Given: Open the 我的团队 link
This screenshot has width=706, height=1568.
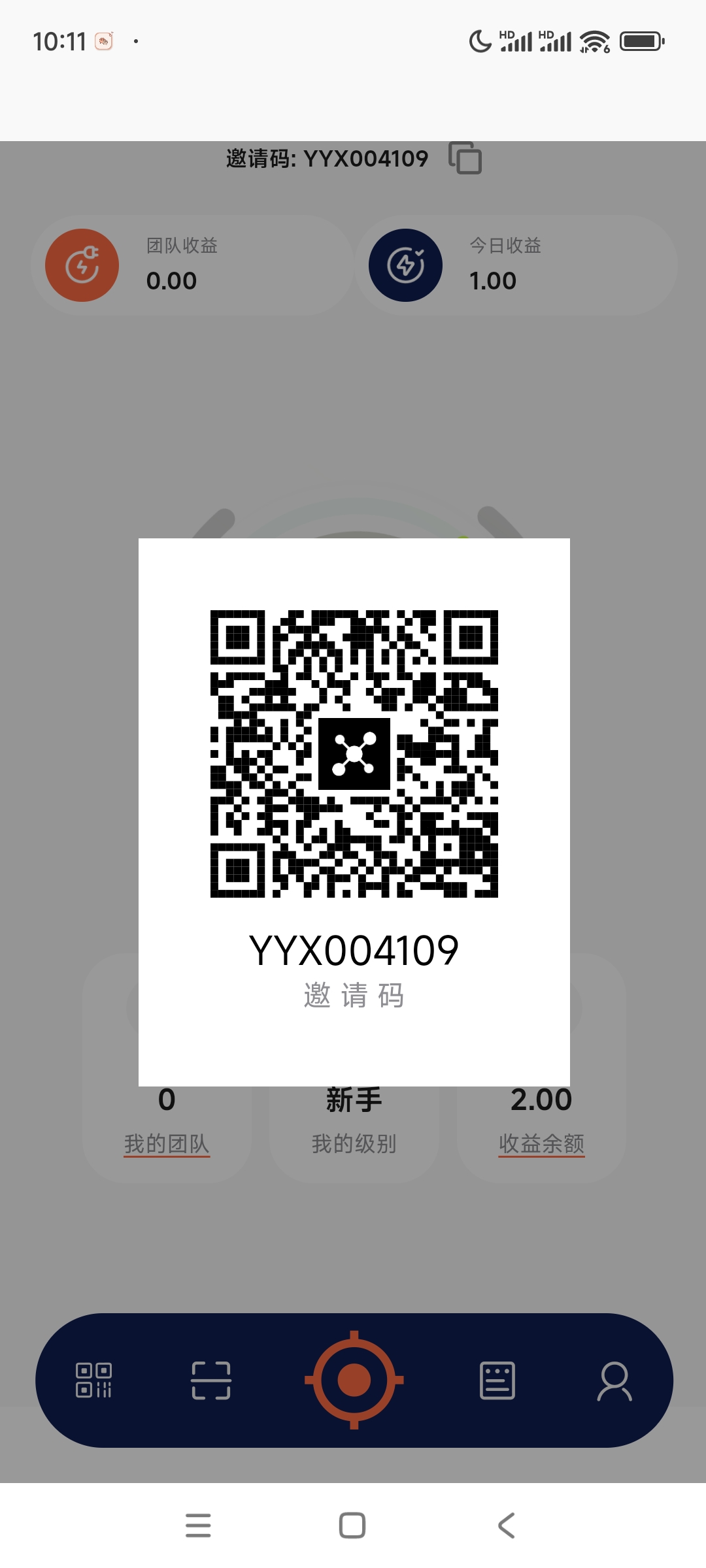Looking at the screenshot, I should click(167, 1143).
